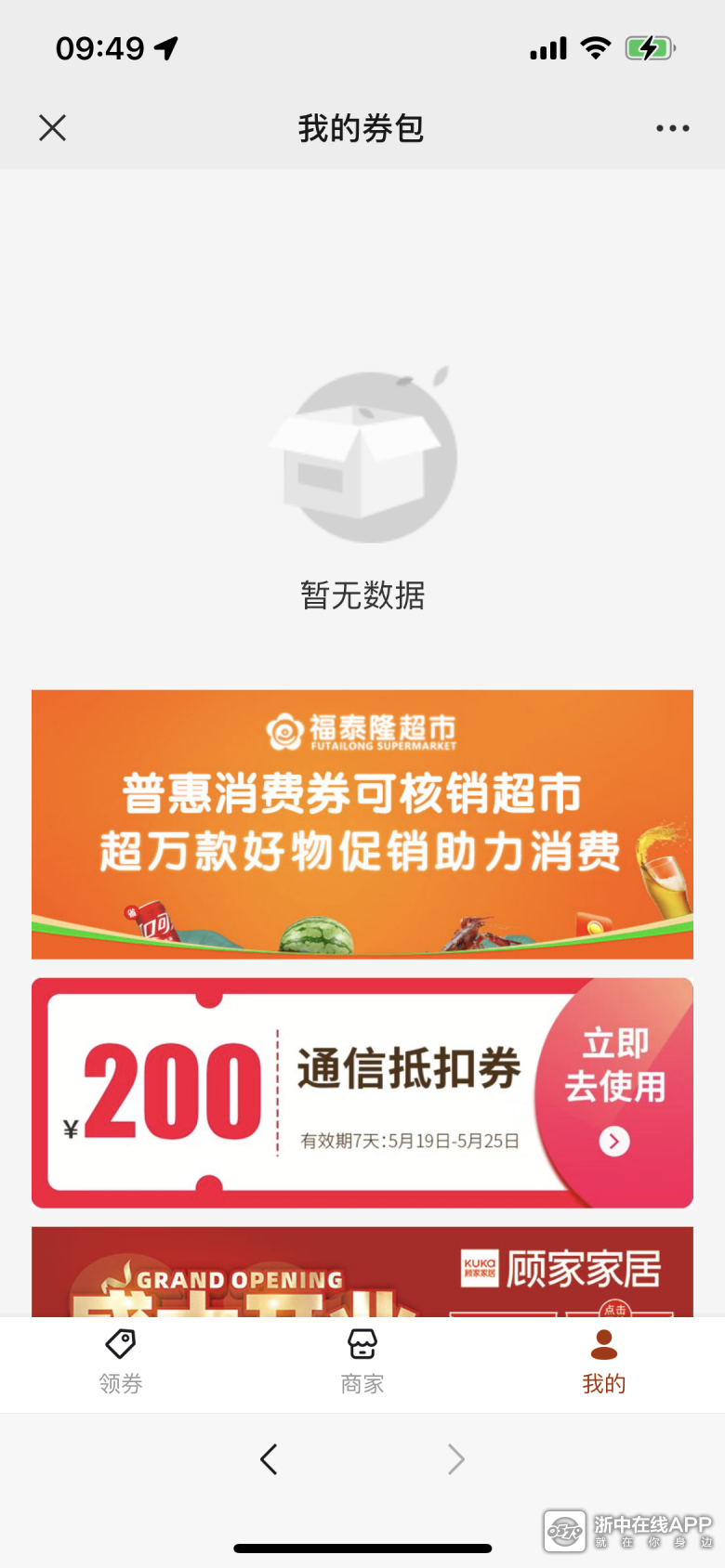Viewport: 725px width, 1568px height.
Task: Switch to the 领券 tab
Action: pos(121,1361)
